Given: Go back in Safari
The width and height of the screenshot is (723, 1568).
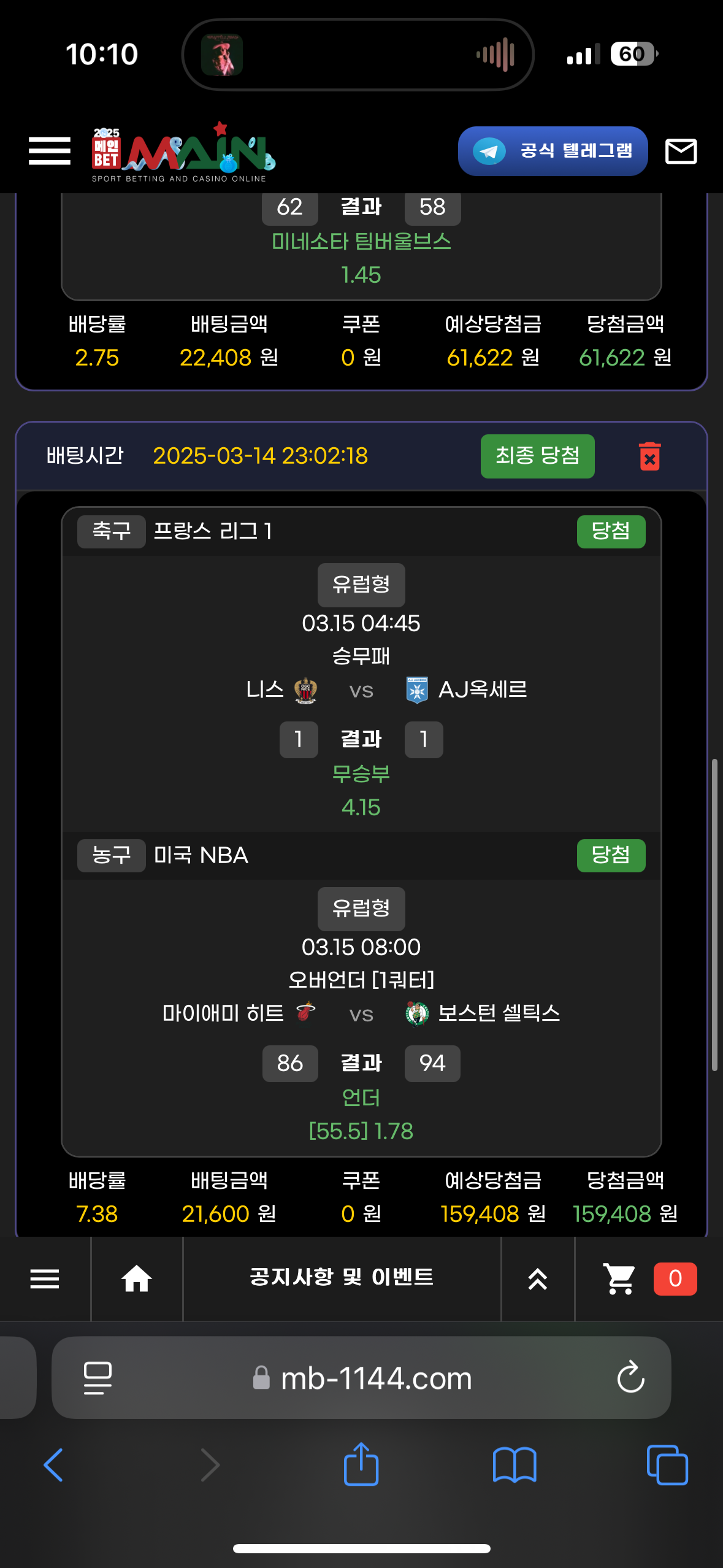Looking at the screenshot, I should [54, 1465].
